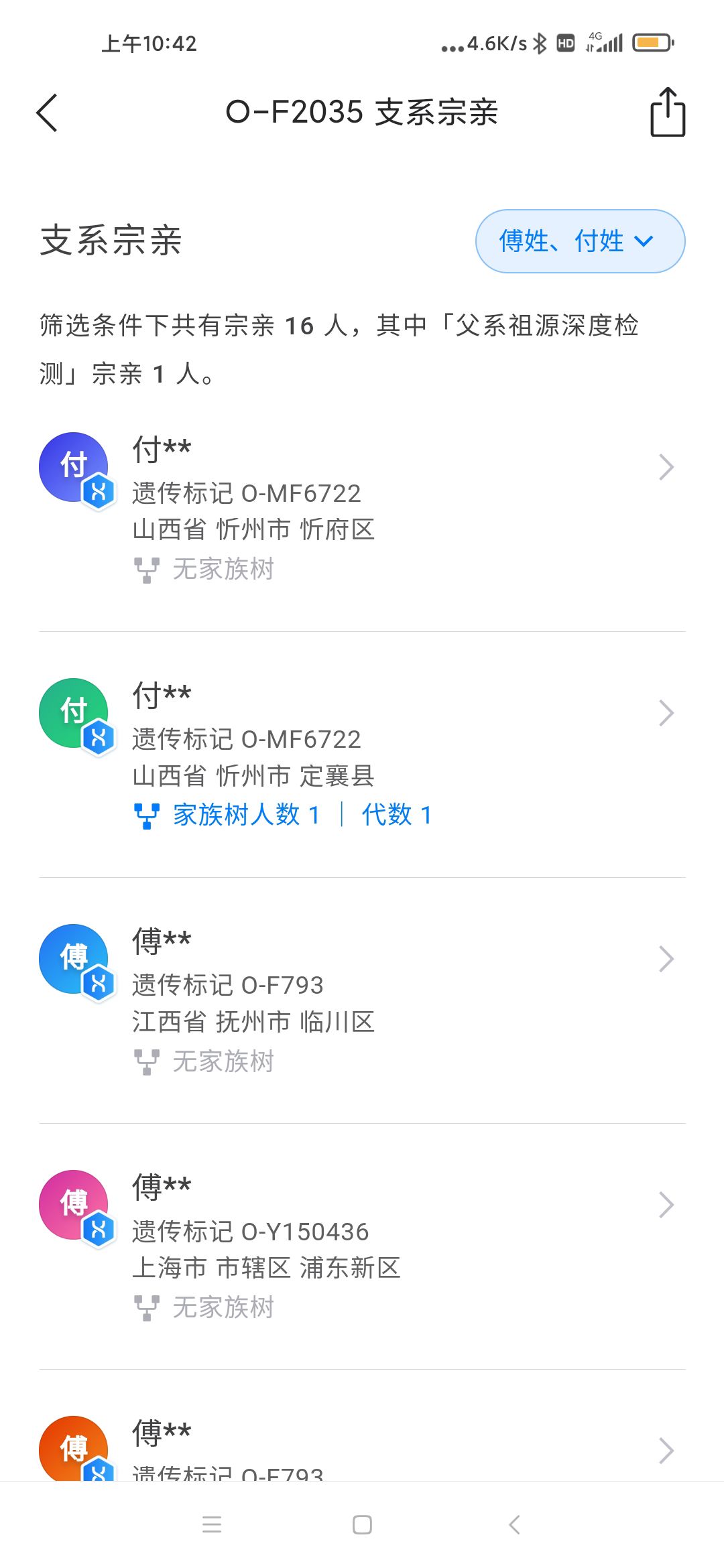Tap the system home button
The width and height of the screenshot is (724, 1568).
[x=362, y=1525]
